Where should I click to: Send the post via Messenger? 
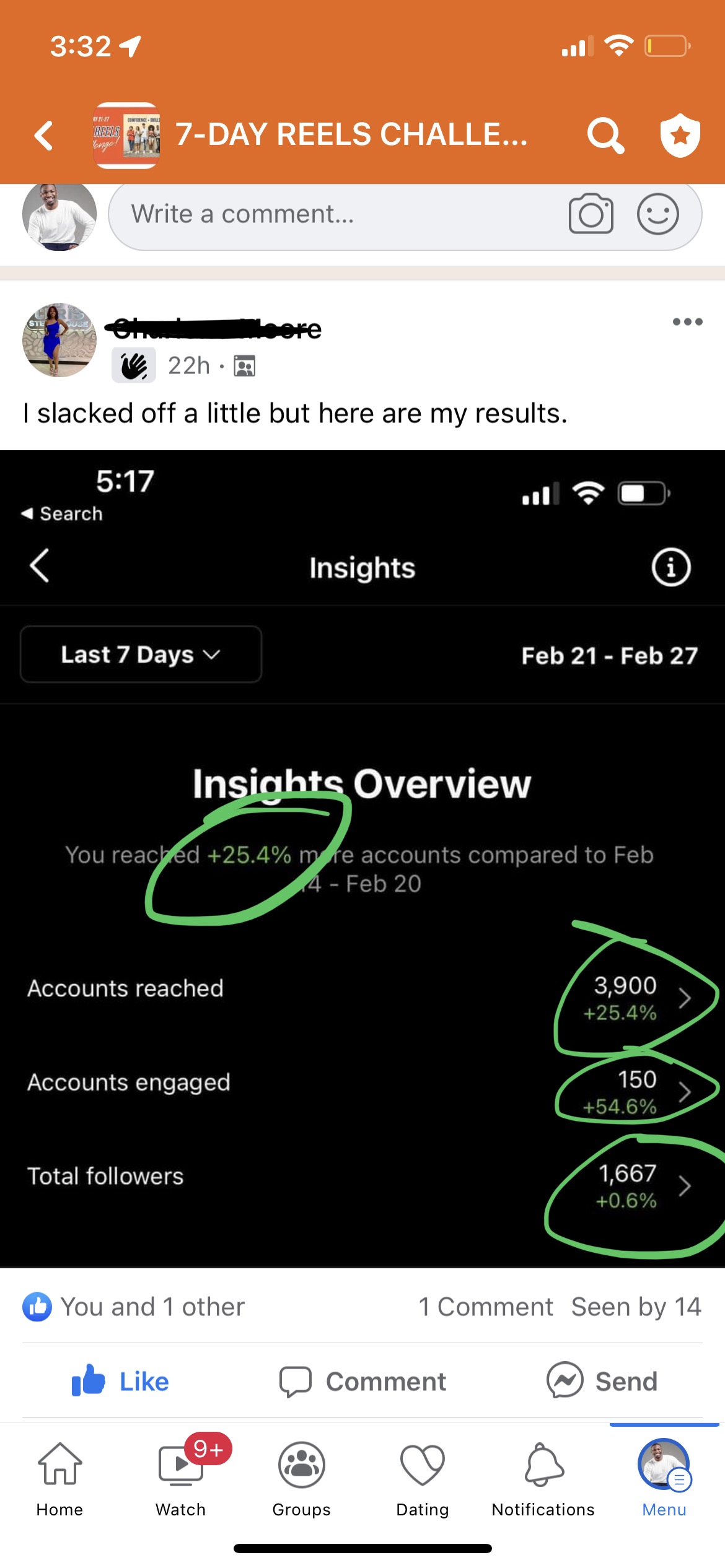(602, 1381)
